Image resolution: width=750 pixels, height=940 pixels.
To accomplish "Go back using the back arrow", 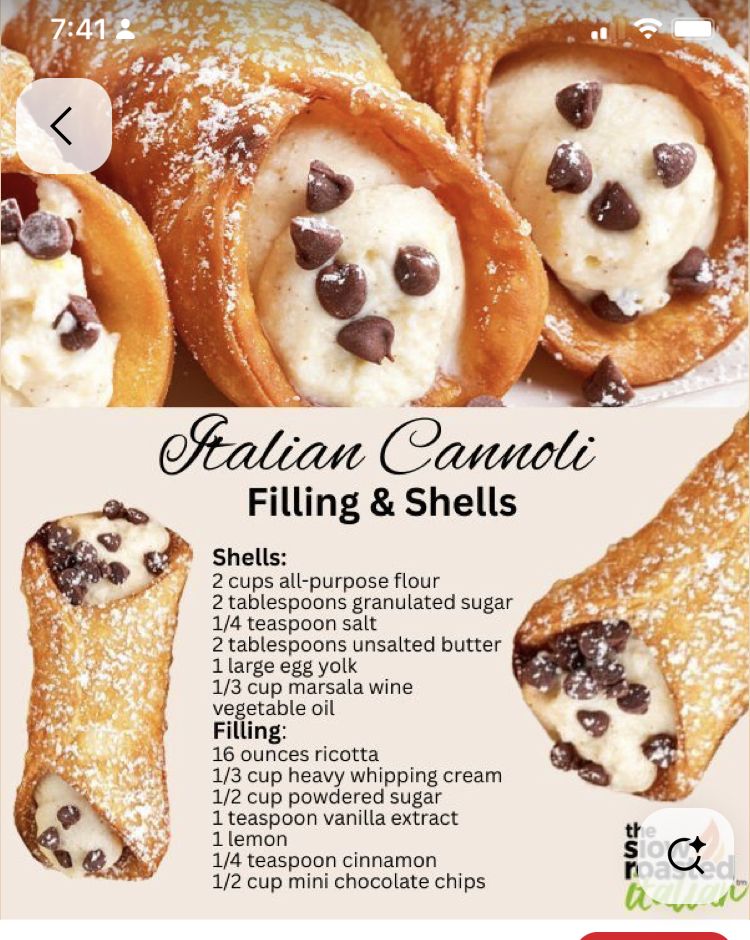I will (63, 126).
